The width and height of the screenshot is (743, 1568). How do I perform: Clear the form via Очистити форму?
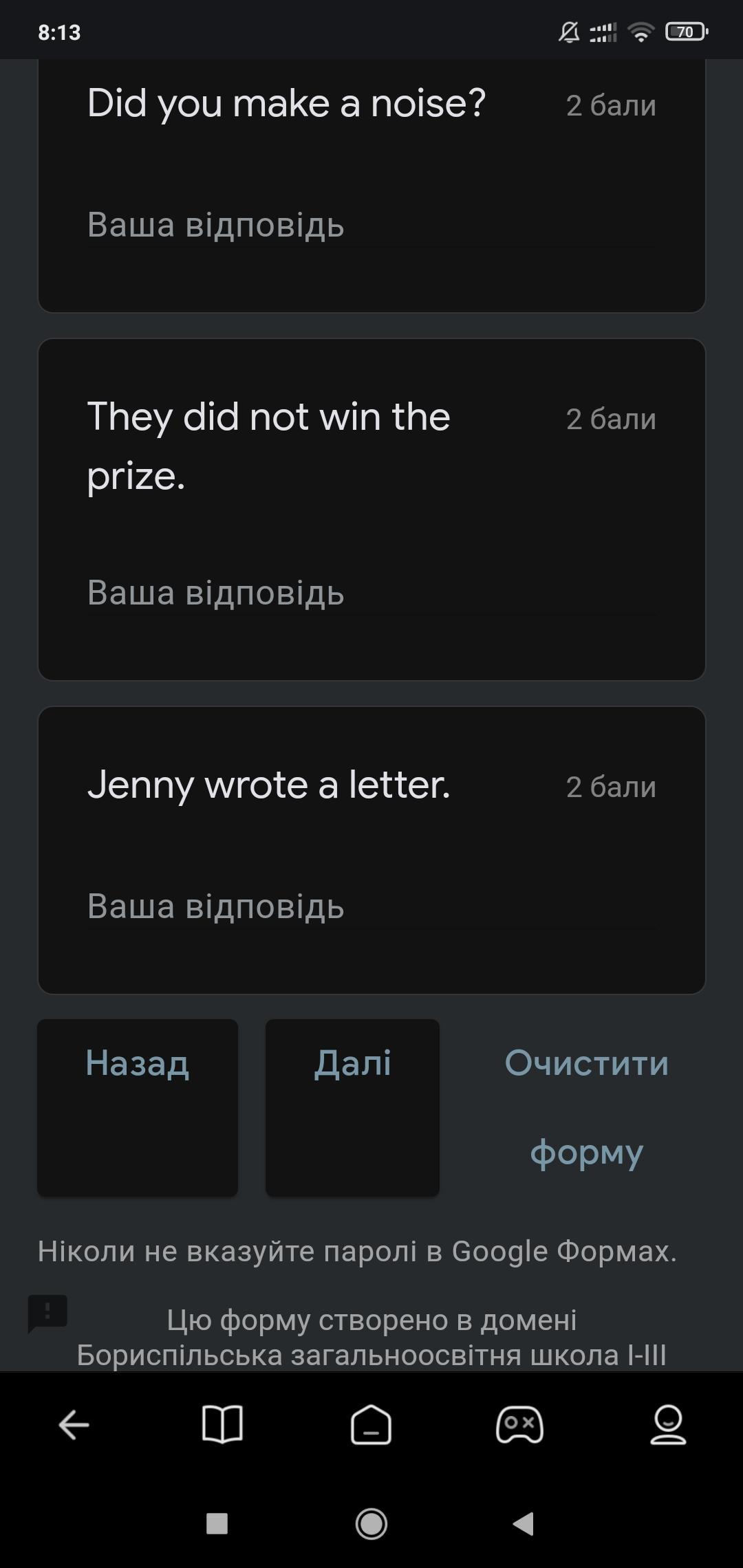click(x=586, y=1107)
